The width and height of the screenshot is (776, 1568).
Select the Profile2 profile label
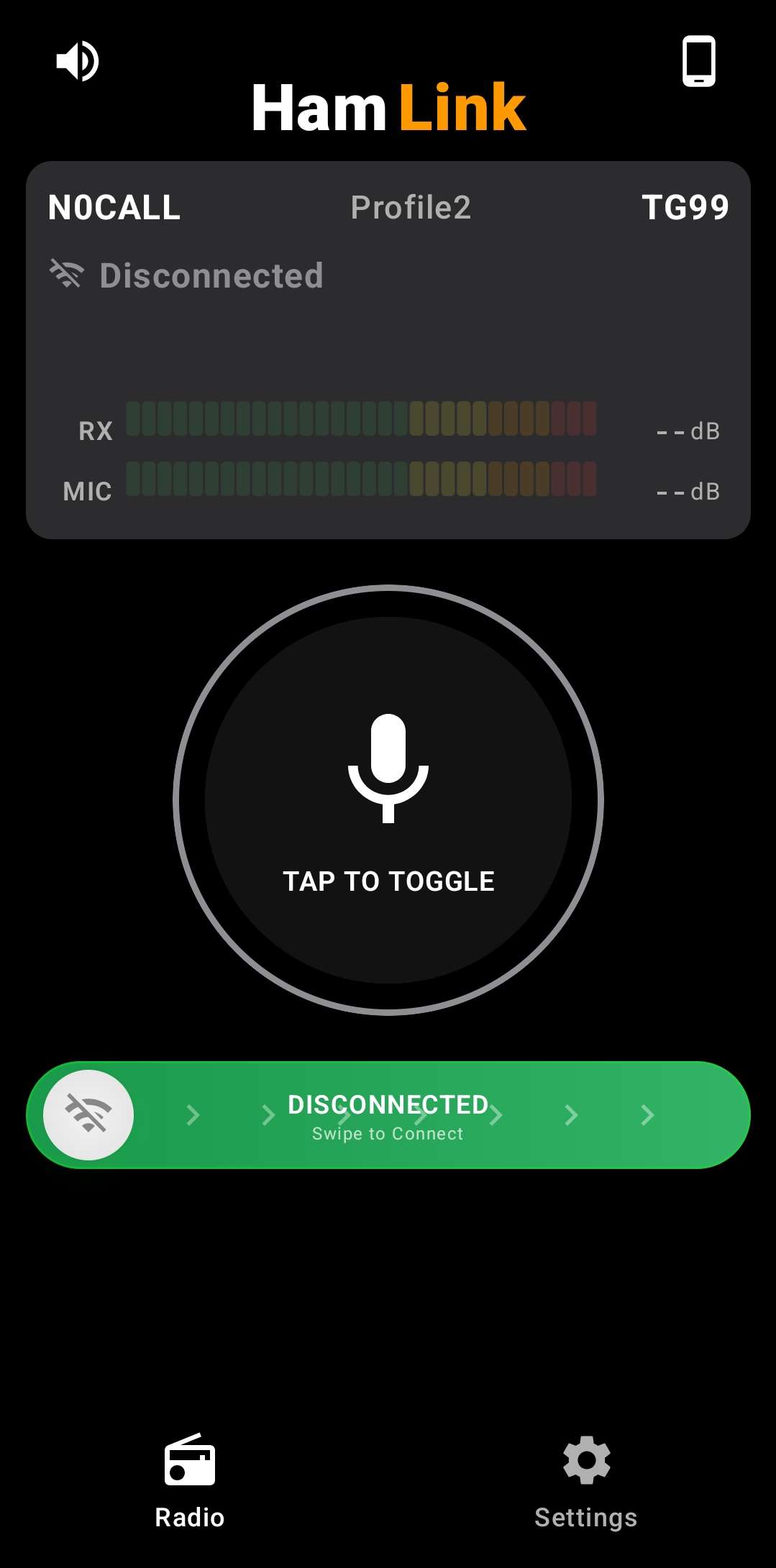tap(411, 208)
